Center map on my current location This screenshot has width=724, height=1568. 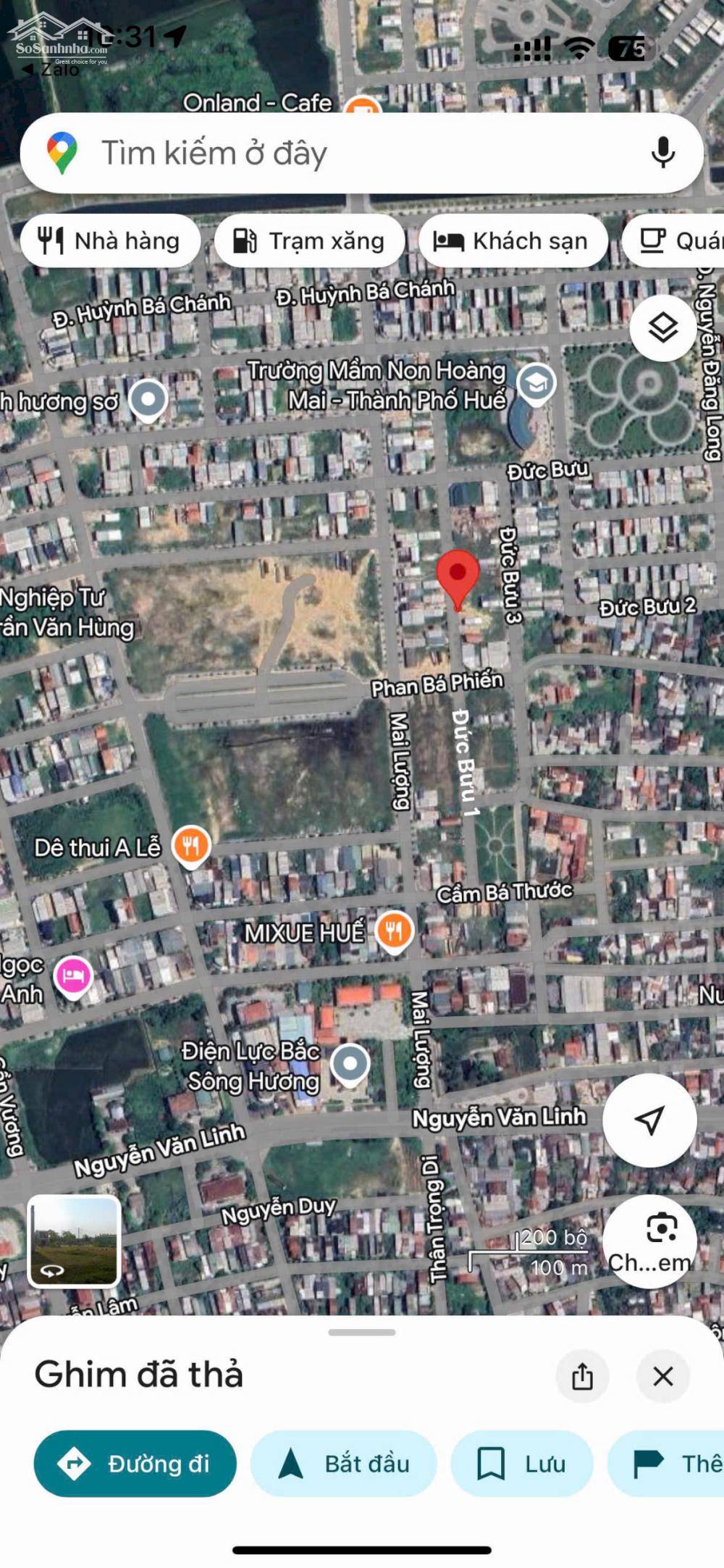tap(649, 1120)
